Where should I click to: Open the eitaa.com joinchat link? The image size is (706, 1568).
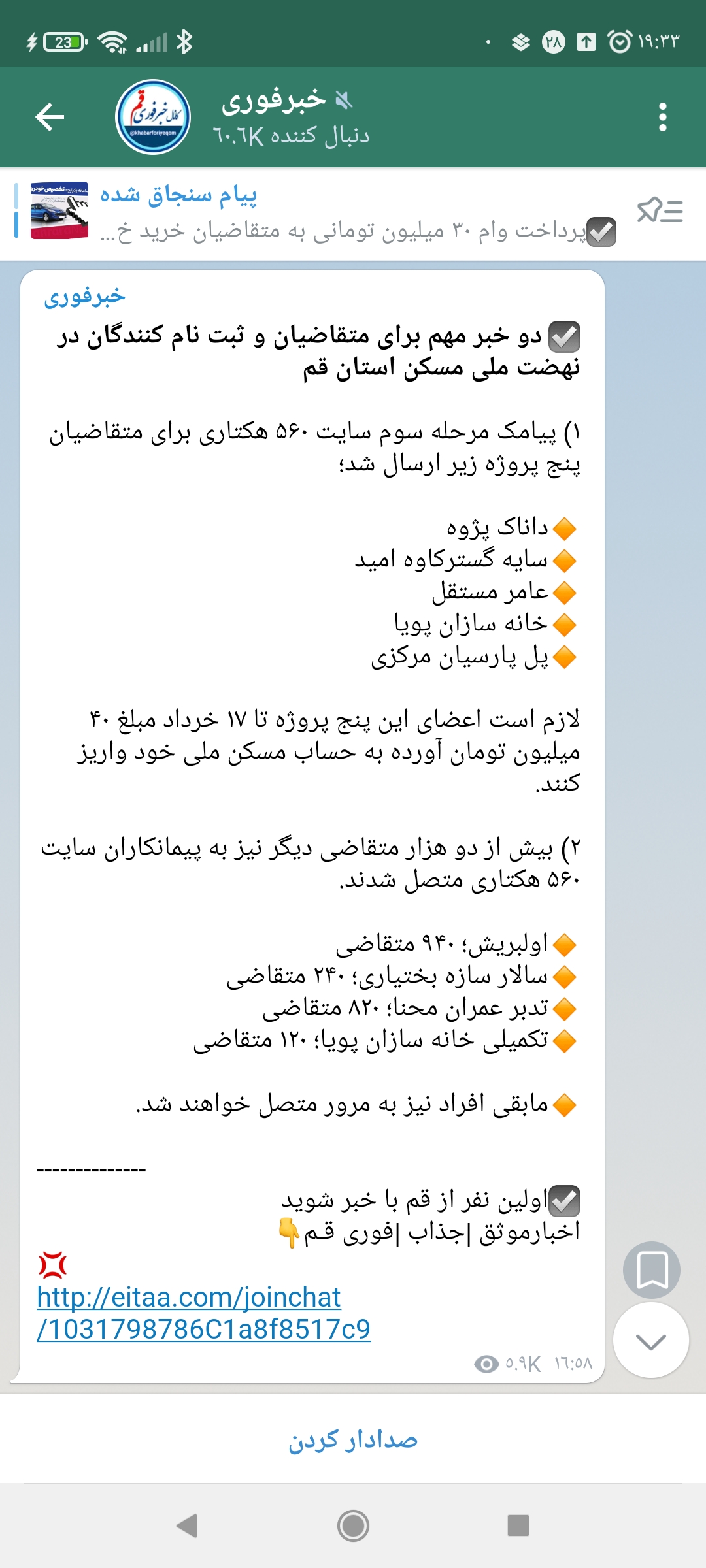point(203,1313)
